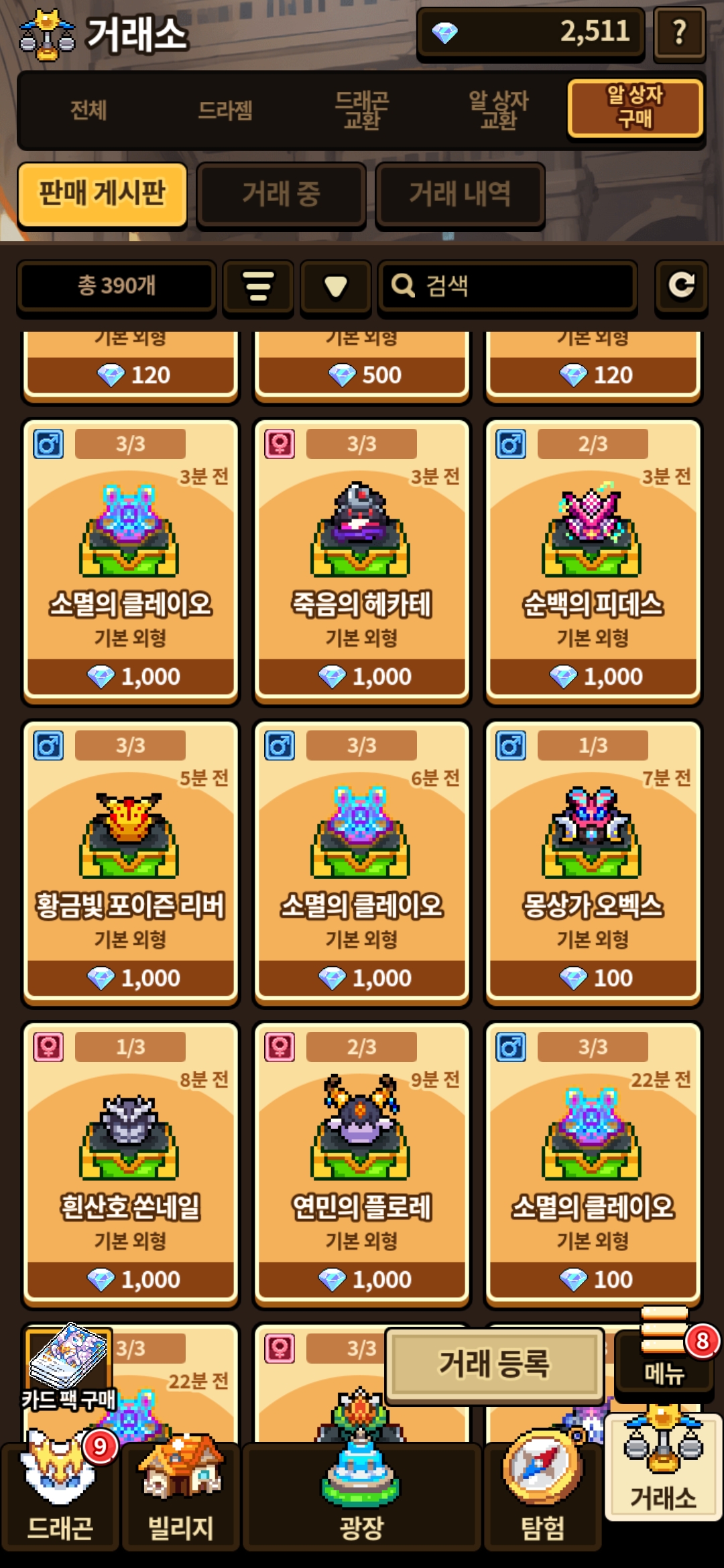Open the 거래 내역 section
This screenshot has height=1568, width=724.
[460, 194]
